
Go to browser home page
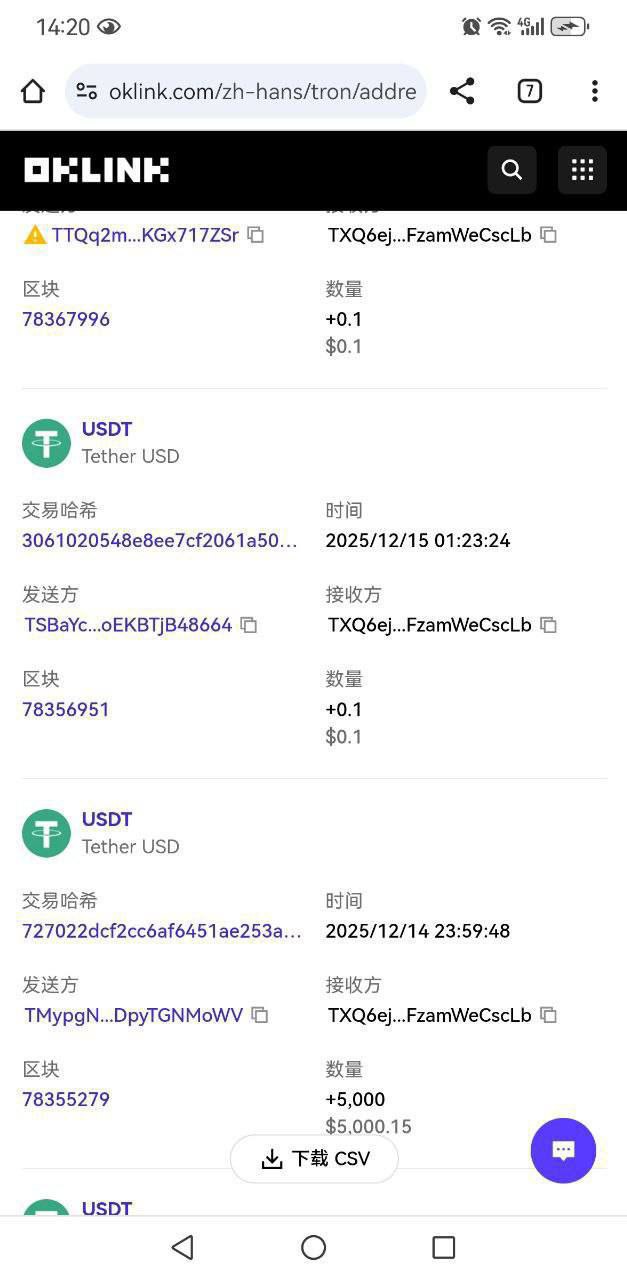(x=33, y=92)
